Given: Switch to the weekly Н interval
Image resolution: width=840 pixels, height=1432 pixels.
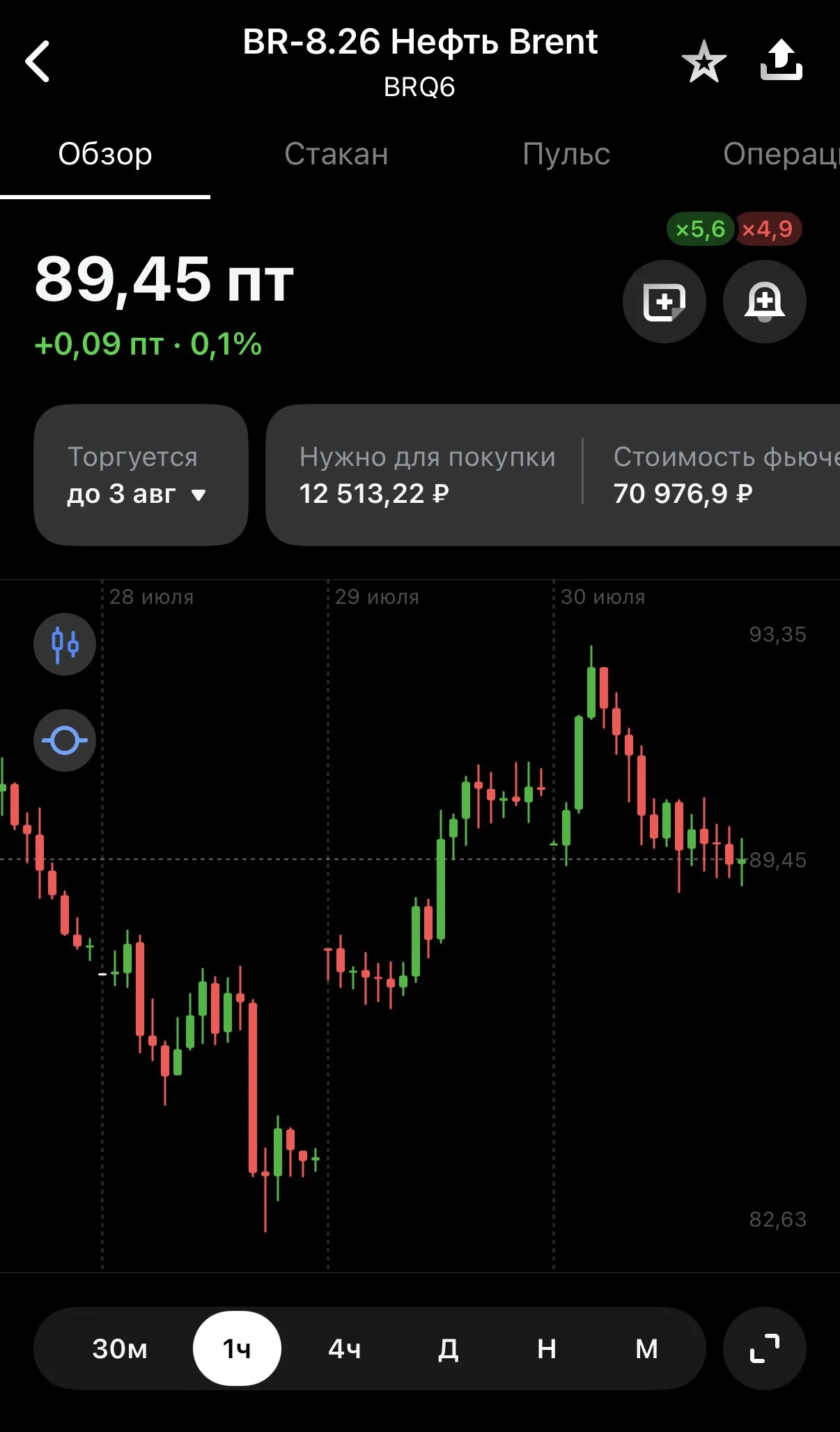Looking at the screenshot, I should pos(547,1349).
